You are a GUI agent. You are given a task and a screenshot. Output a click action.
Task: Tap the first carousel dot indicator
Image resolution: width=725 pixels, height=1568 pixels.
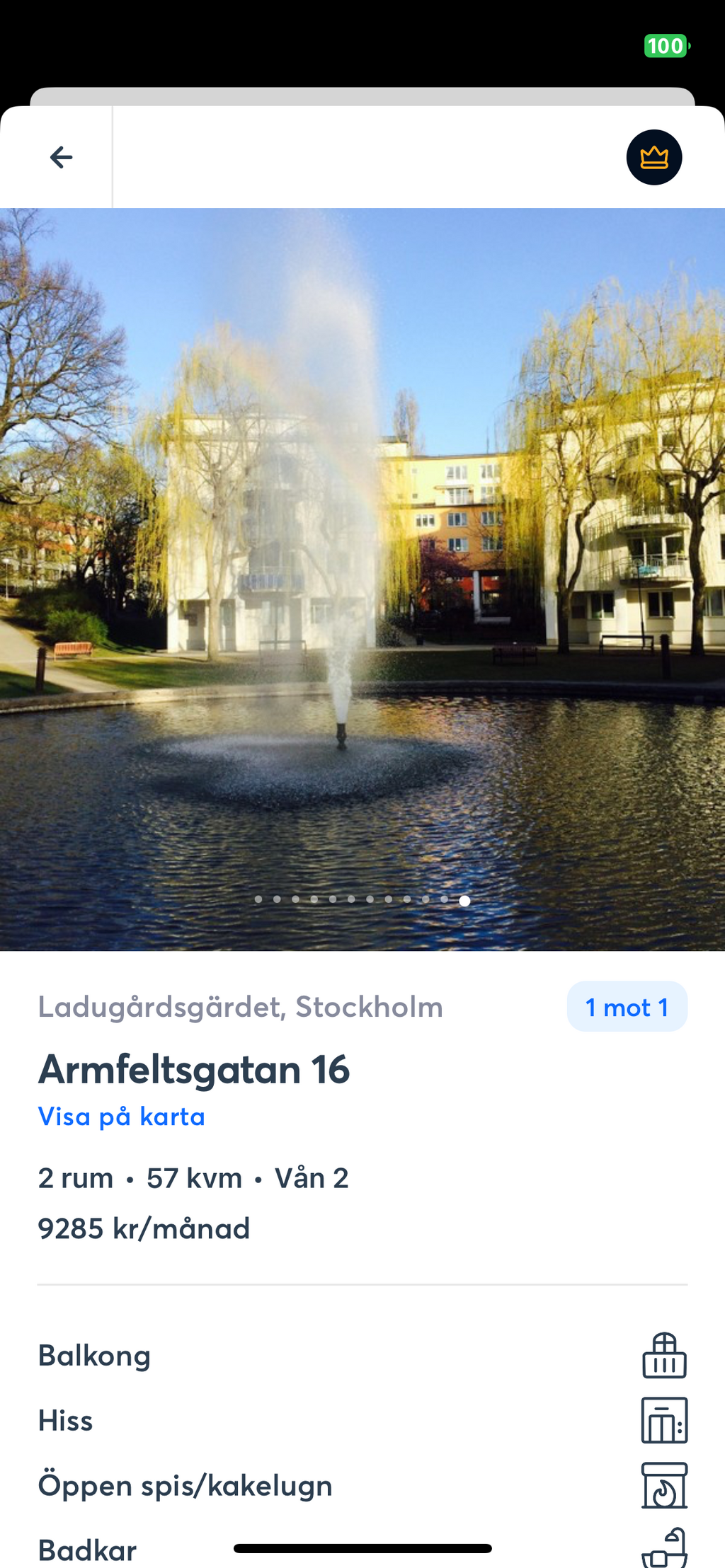(259, 900)
